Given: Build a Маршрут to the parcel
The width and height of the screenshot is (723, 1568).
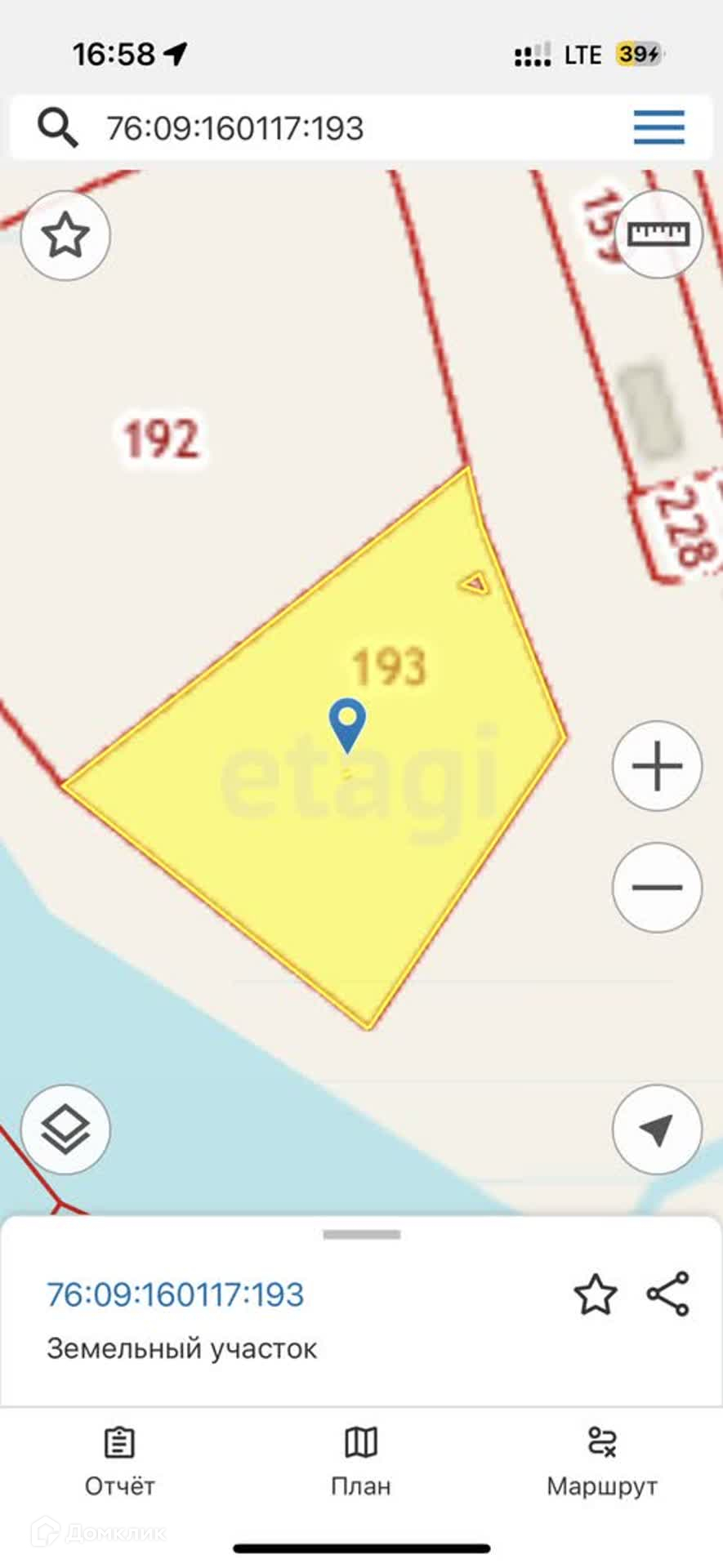Looking at the screenshot, I should pos(602,1462).
